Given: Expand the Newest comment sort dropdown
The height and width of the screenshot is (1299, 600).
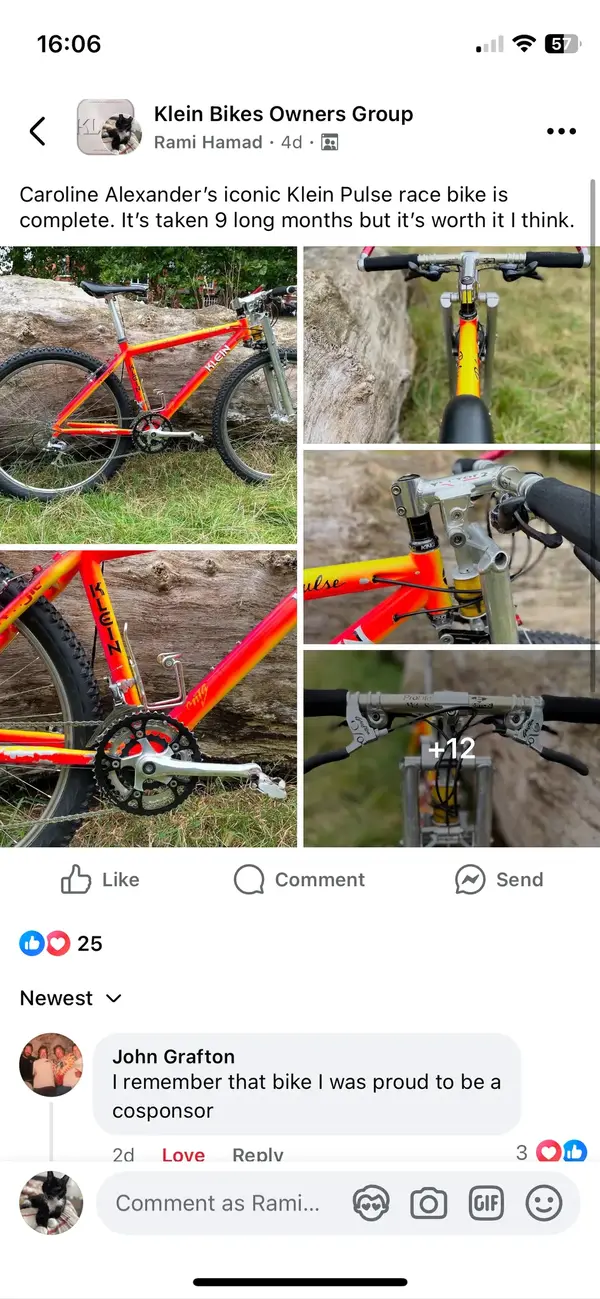Looking at the screenshot, I should tap(70, 998).
